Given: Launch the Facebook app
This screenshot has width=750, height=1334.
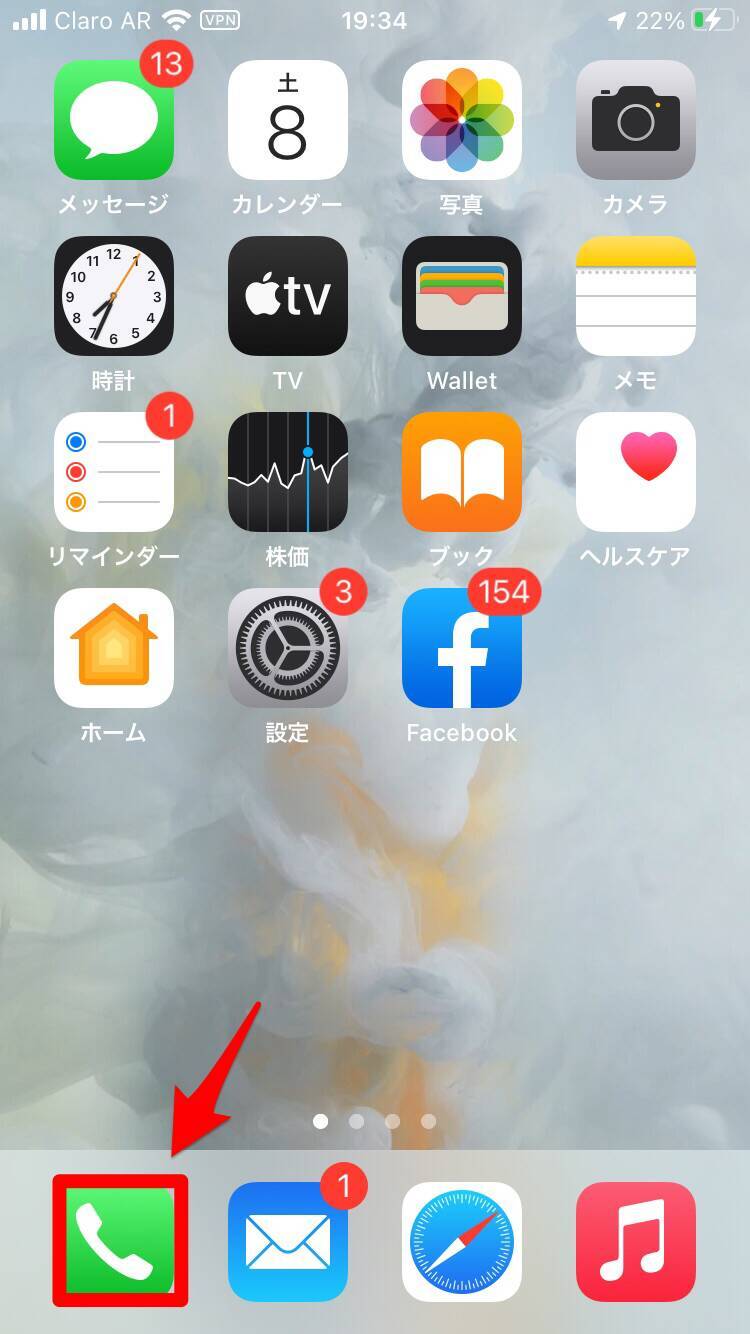Looking at the screenshot, I should (x=461, y=648).
